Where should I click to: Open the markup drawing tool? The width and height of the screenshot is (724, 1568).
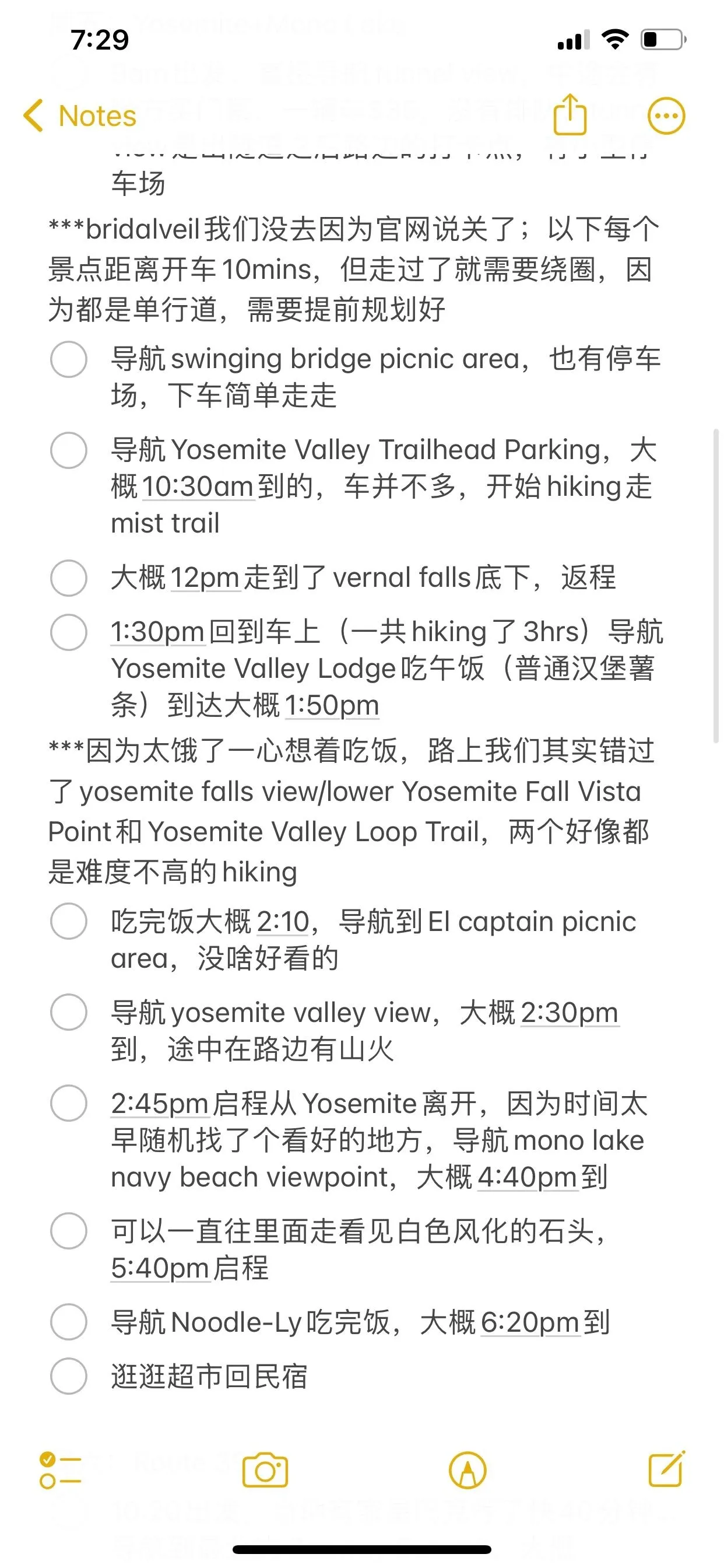click(x=468, y=1471)
